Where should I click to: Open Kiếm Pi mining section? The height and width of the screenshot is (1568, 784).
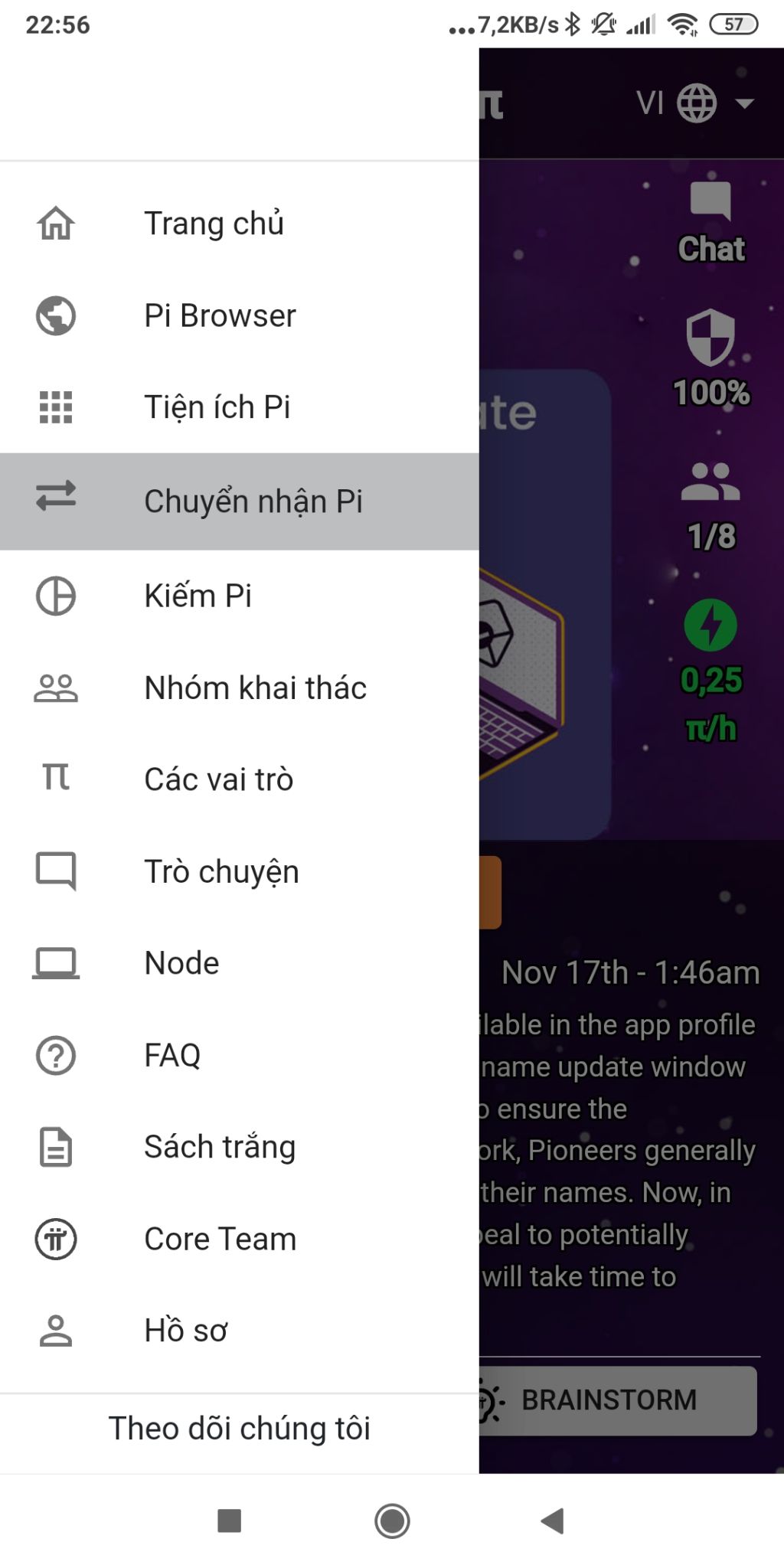point(198,596)
